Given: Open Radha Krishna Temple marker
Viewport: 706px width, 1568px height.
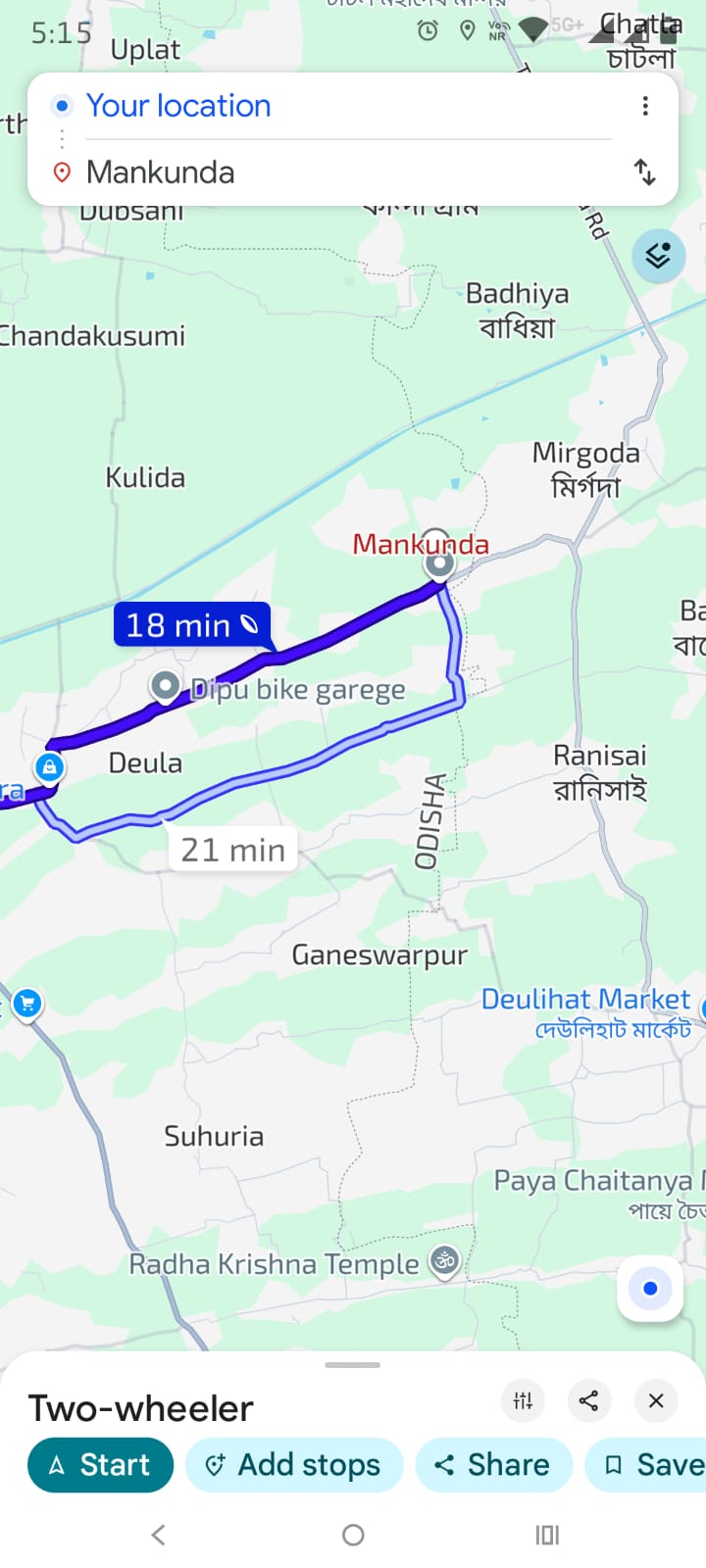Looking at the screenshot, I should [x=445, y=1261].
